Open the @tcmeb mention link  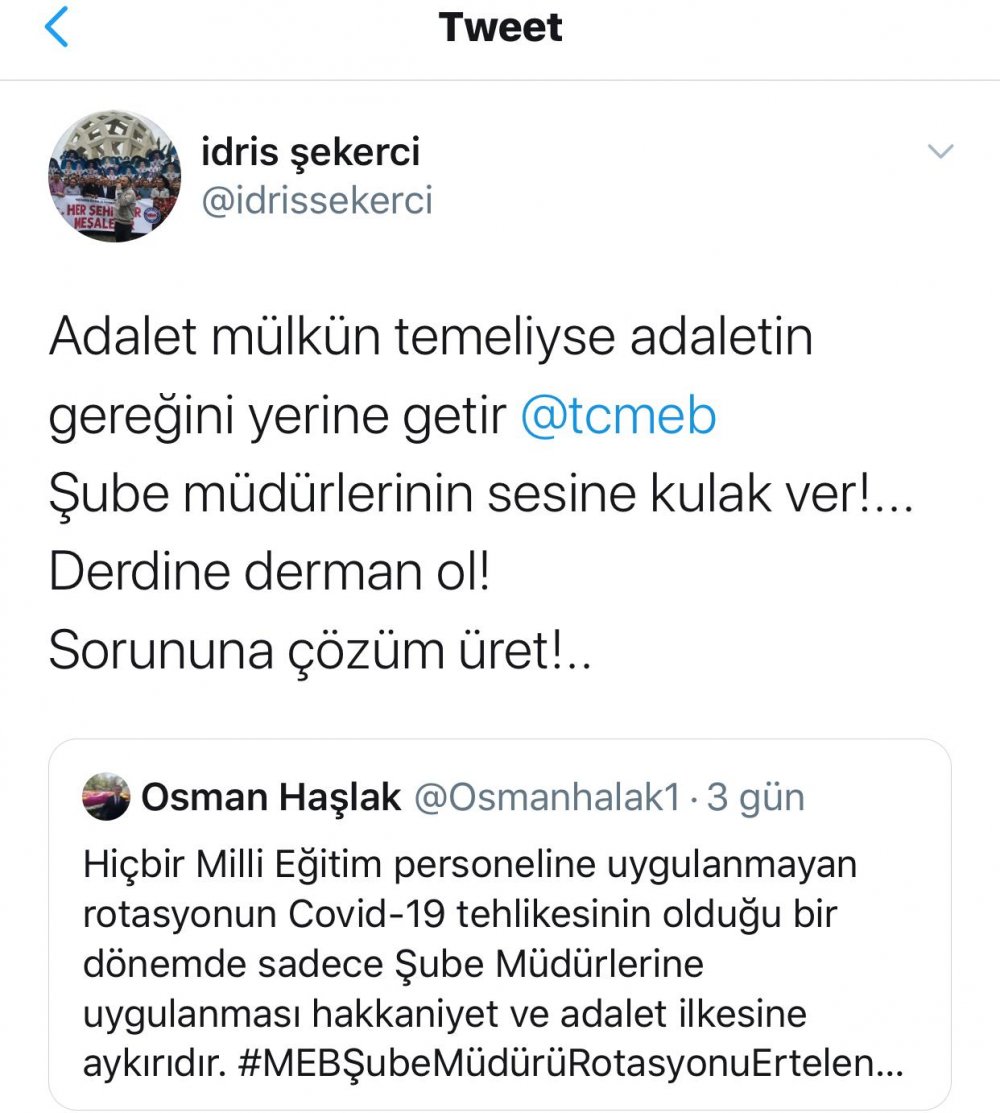(617, 416)
